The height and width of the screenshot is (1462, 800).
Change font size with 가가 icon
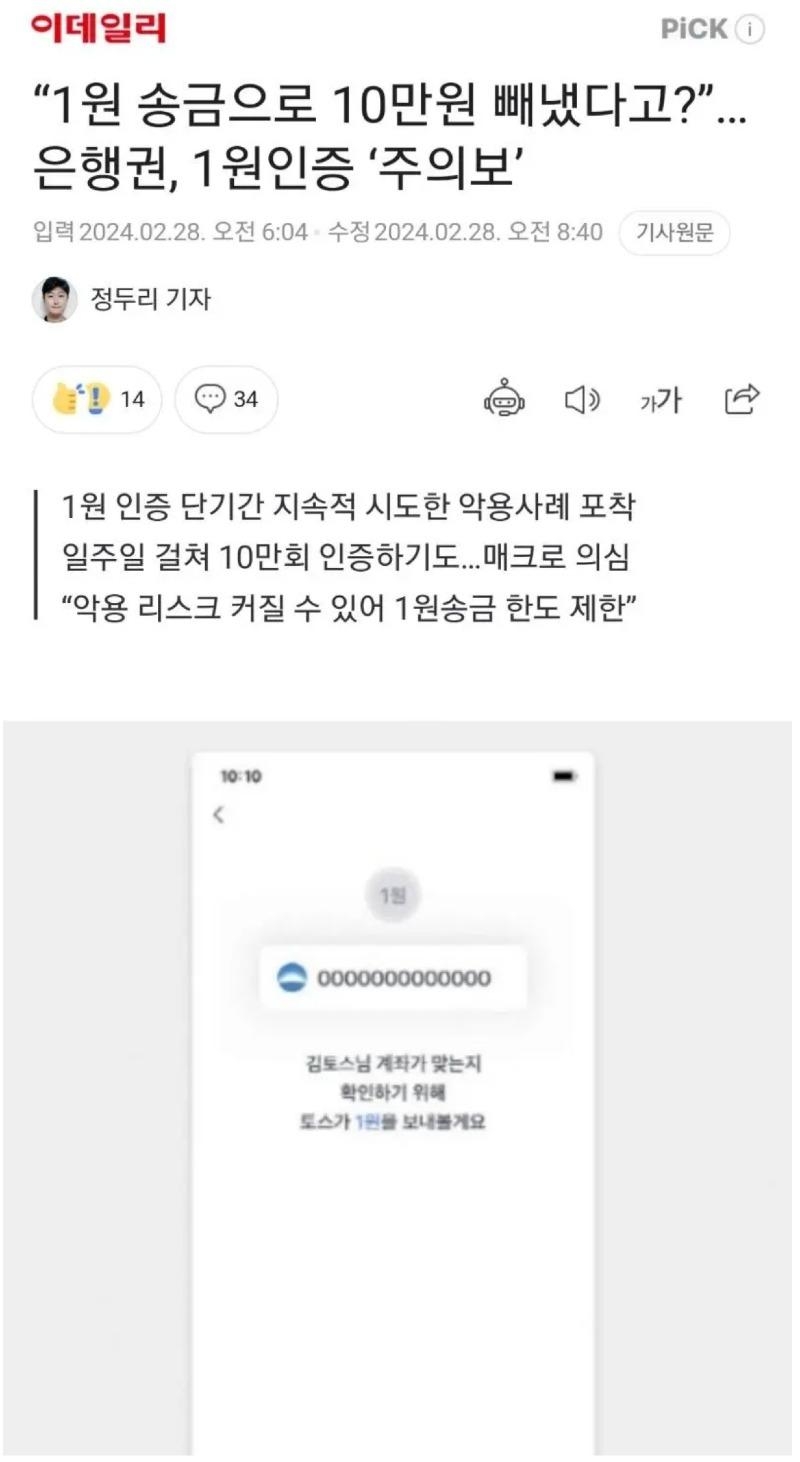coord(660,400)
